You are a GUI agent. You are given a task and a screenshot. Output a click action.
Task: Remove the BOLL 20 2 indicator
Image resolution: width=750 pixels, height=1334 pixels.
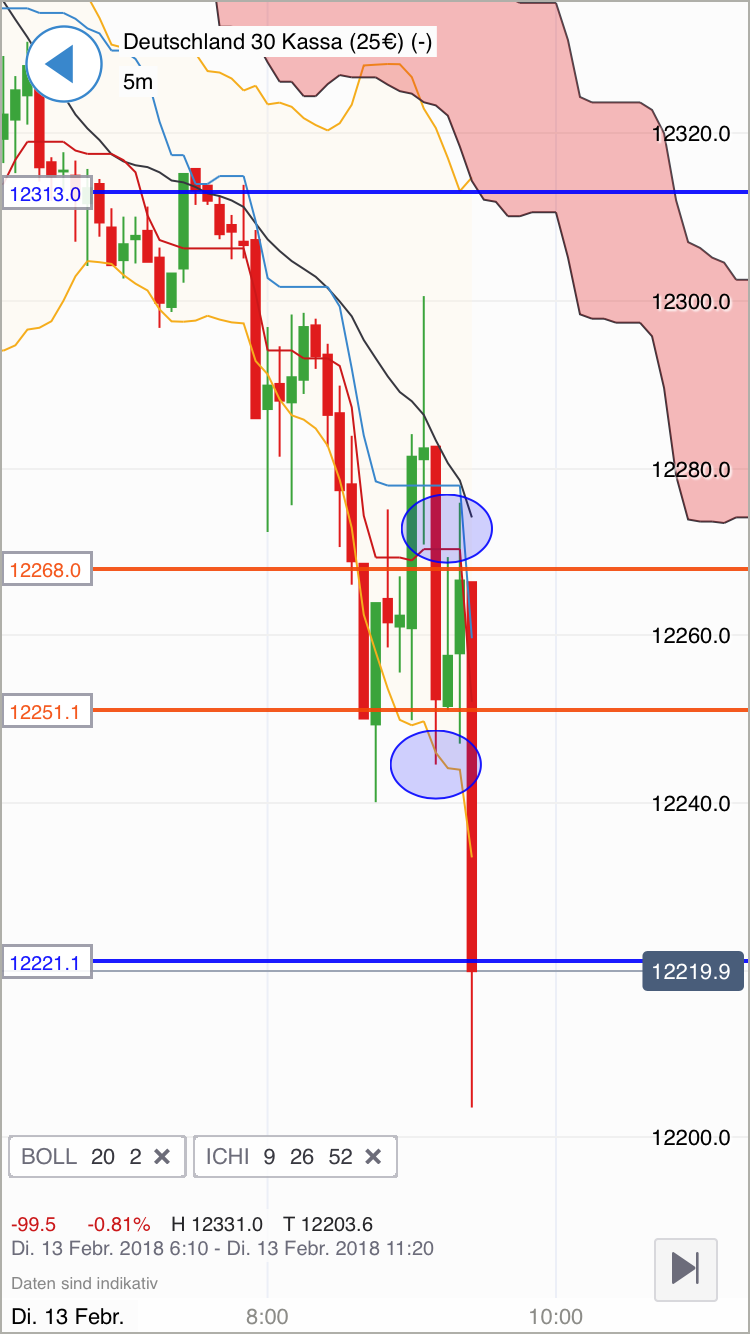163,1157
